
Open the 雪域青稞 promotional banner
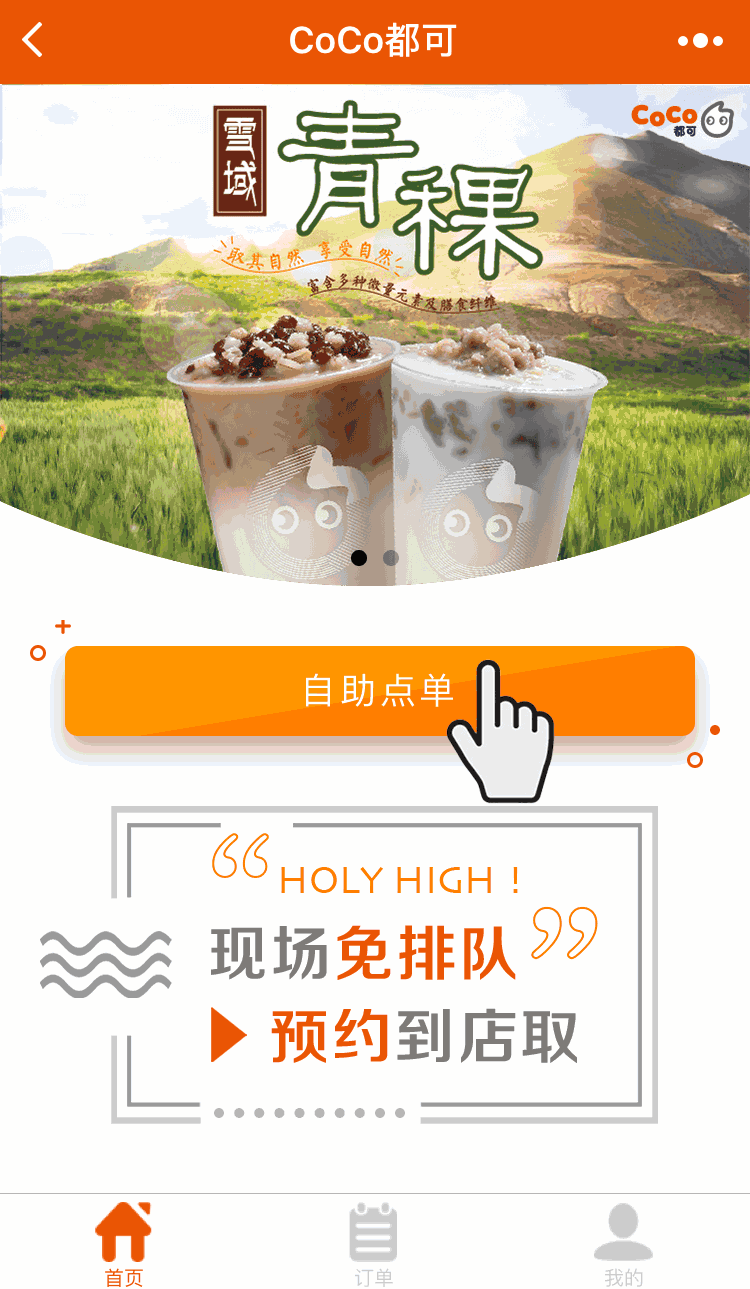(375, 320)
